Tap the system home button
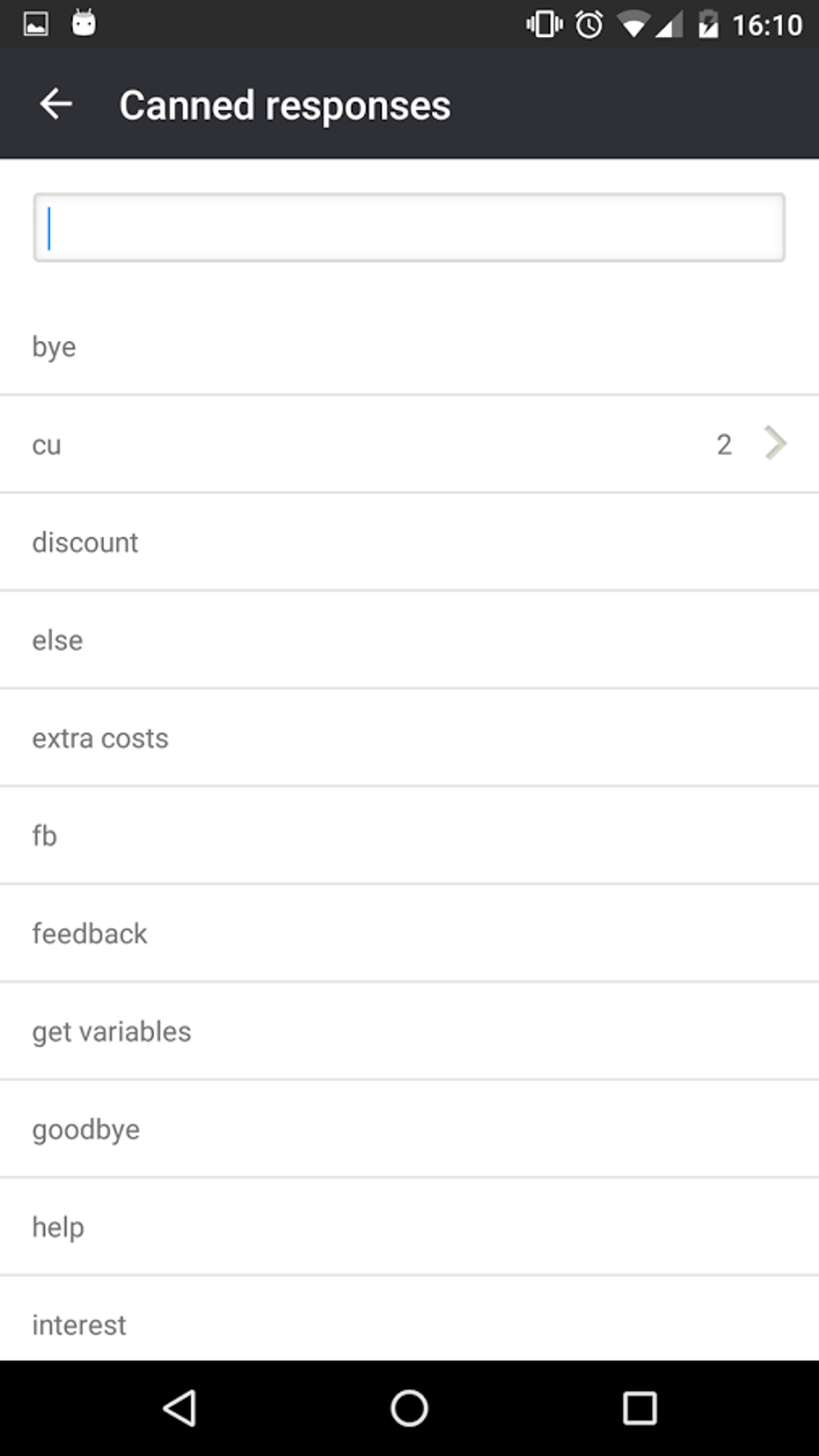Screen dimensions: 819x1456 (409, 1408)
